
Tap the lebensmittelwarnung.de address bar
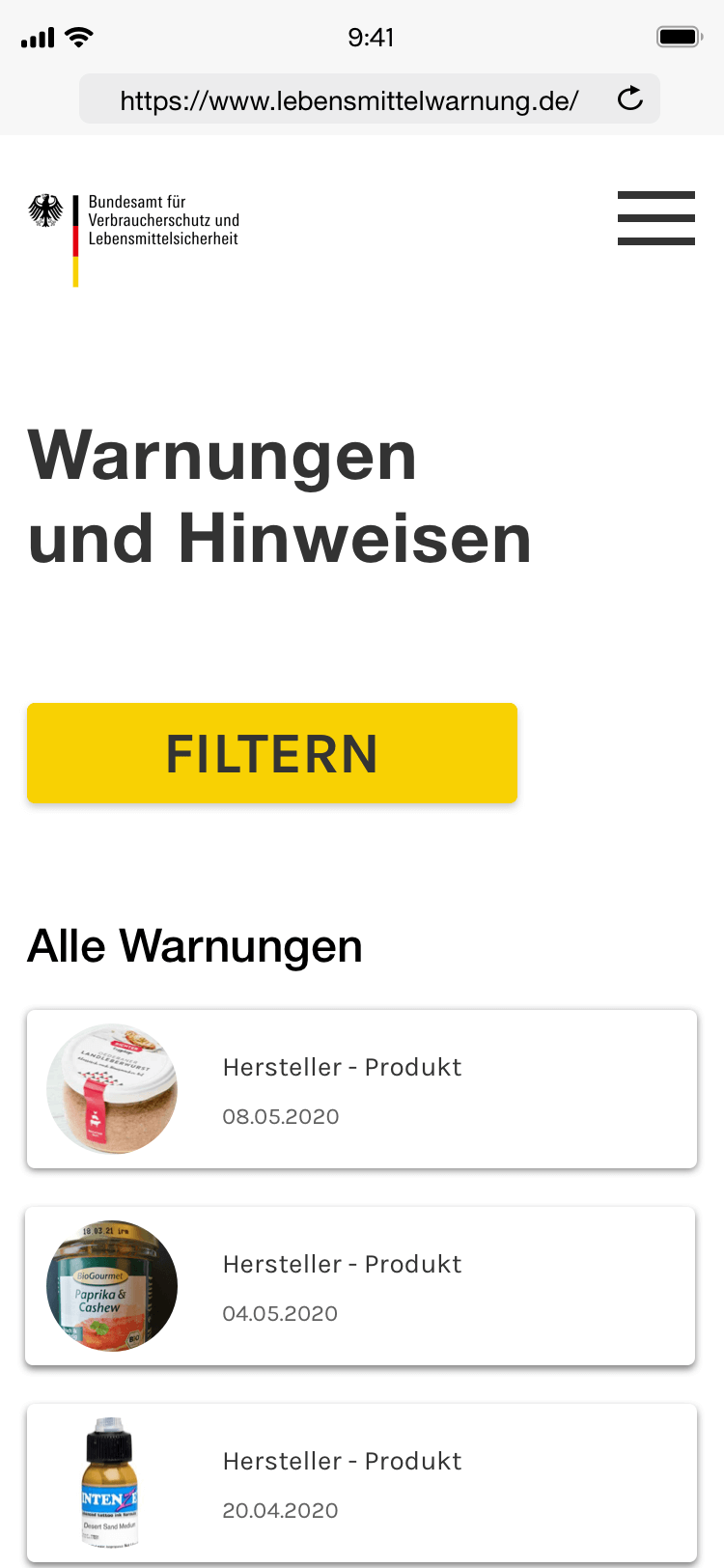pos(370,98)
